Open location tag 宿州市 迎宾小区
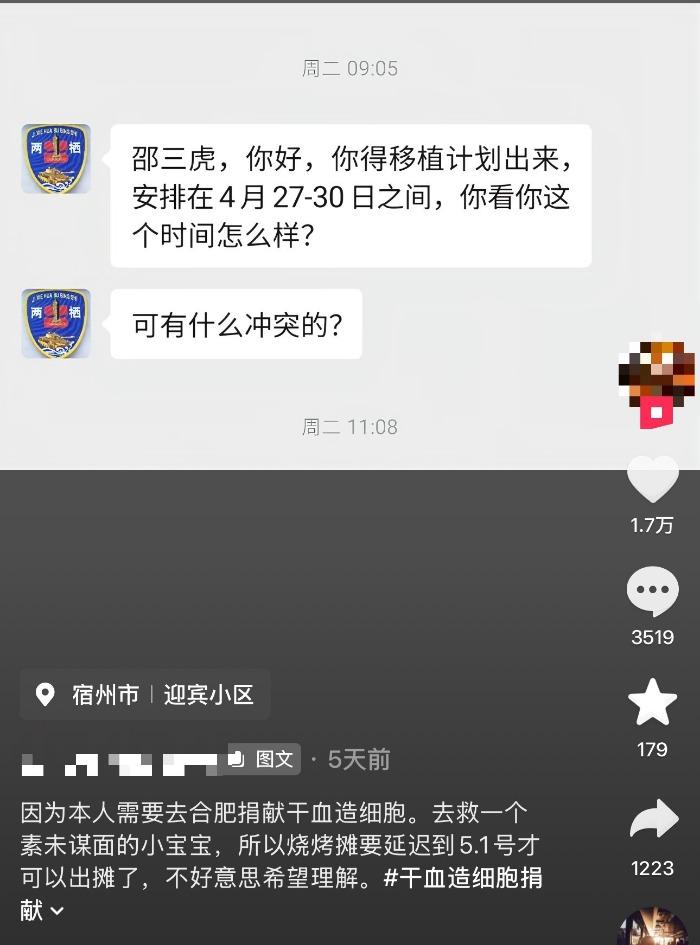Image resolution: width=700 pixels, height=945 pixels. pyautogui.click(x=145, y=694)
